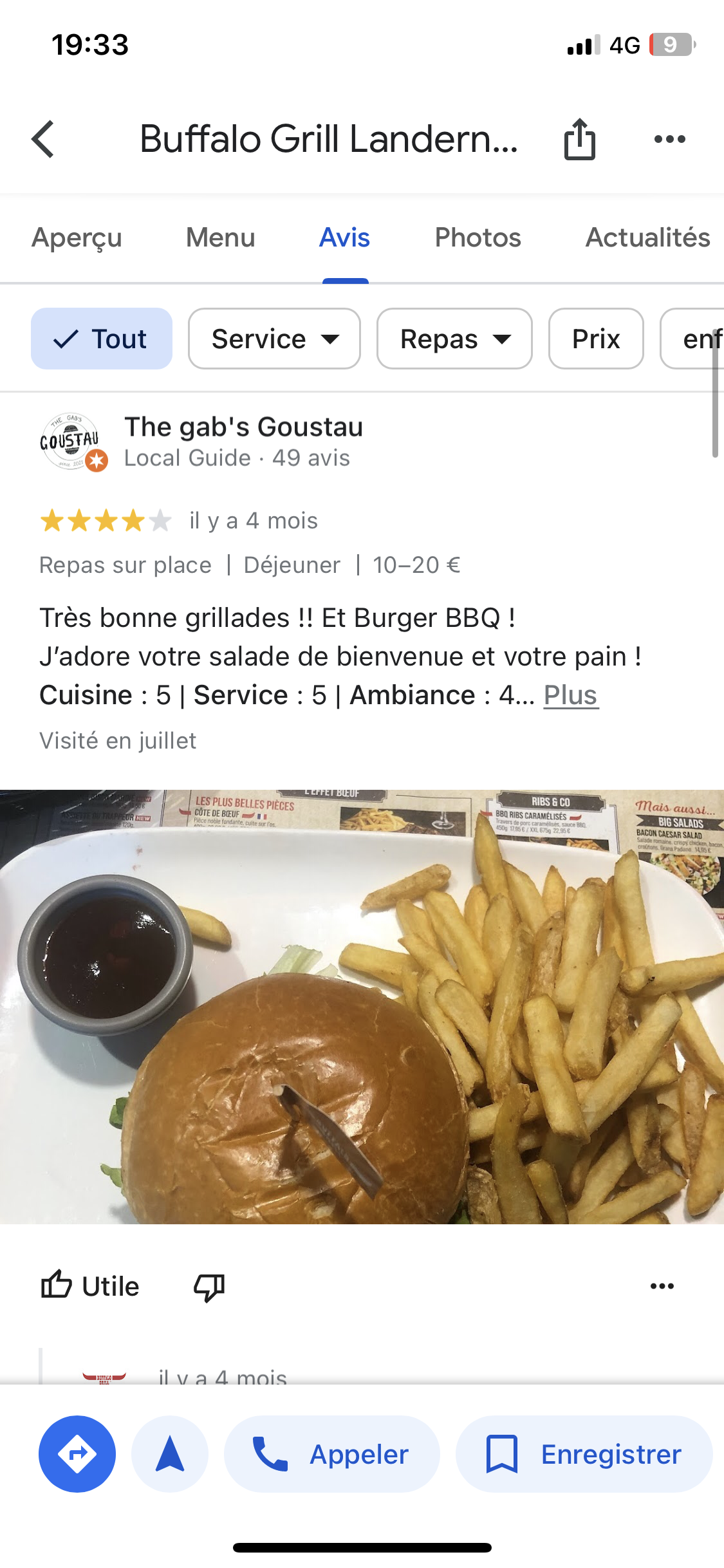Call the restaurant with Appeler

pos(332,1454)
